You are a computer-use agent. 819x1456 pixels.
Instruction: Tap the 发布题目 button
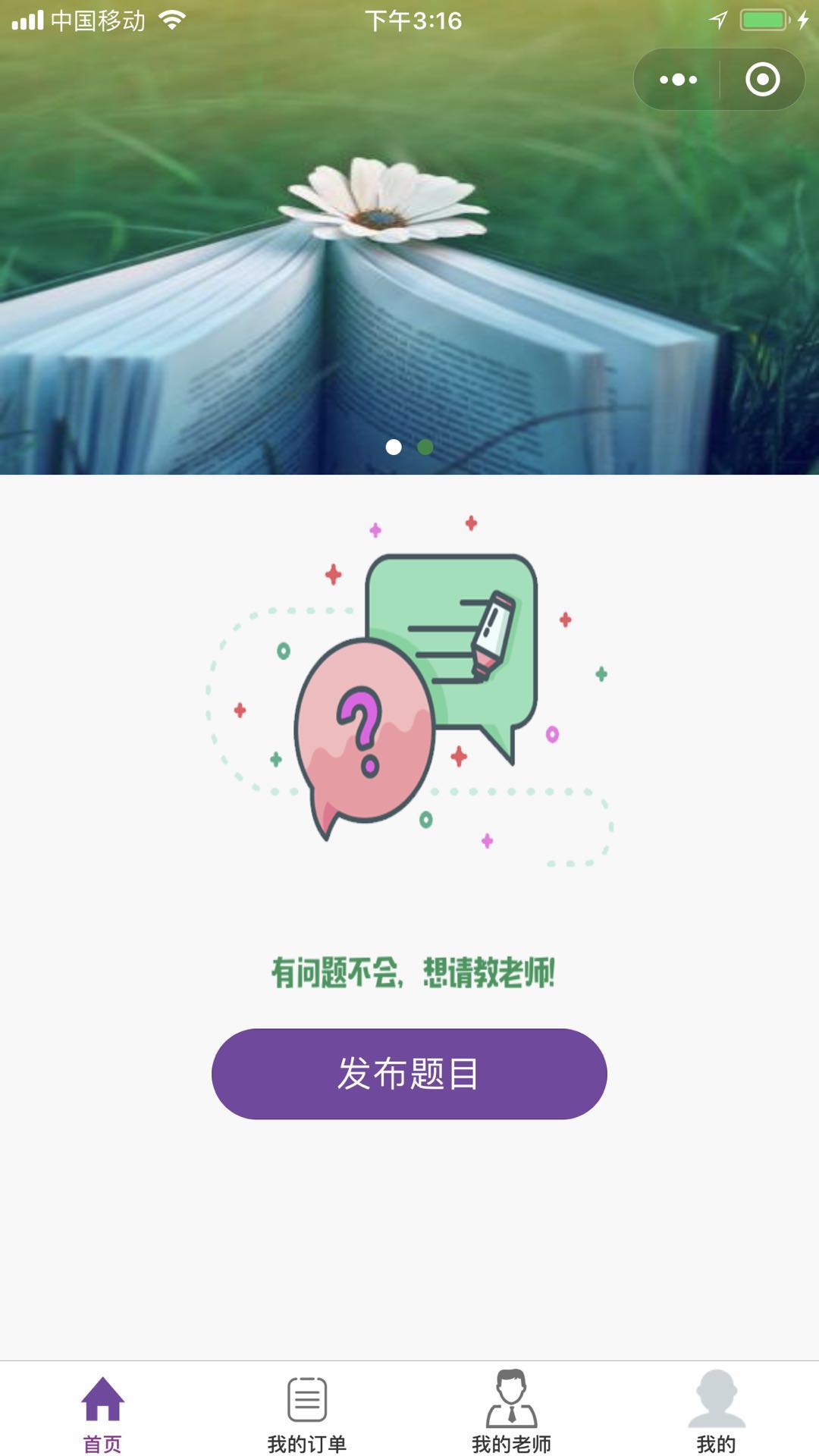pyautogui.click(x=409, y=1074)
